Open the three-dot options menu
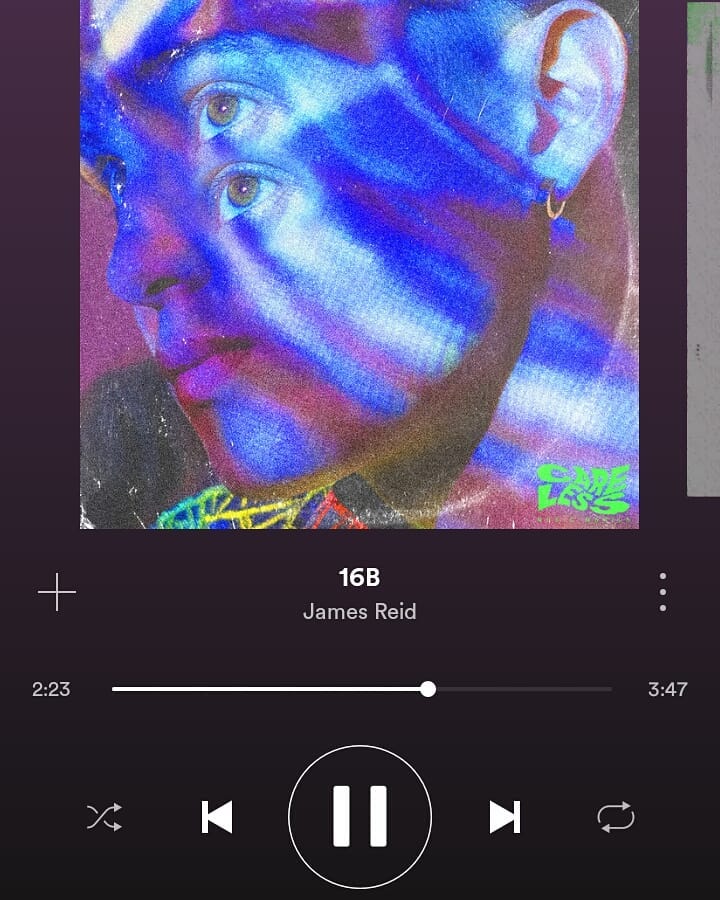The image size is (720, 900). tap(662, 593)
